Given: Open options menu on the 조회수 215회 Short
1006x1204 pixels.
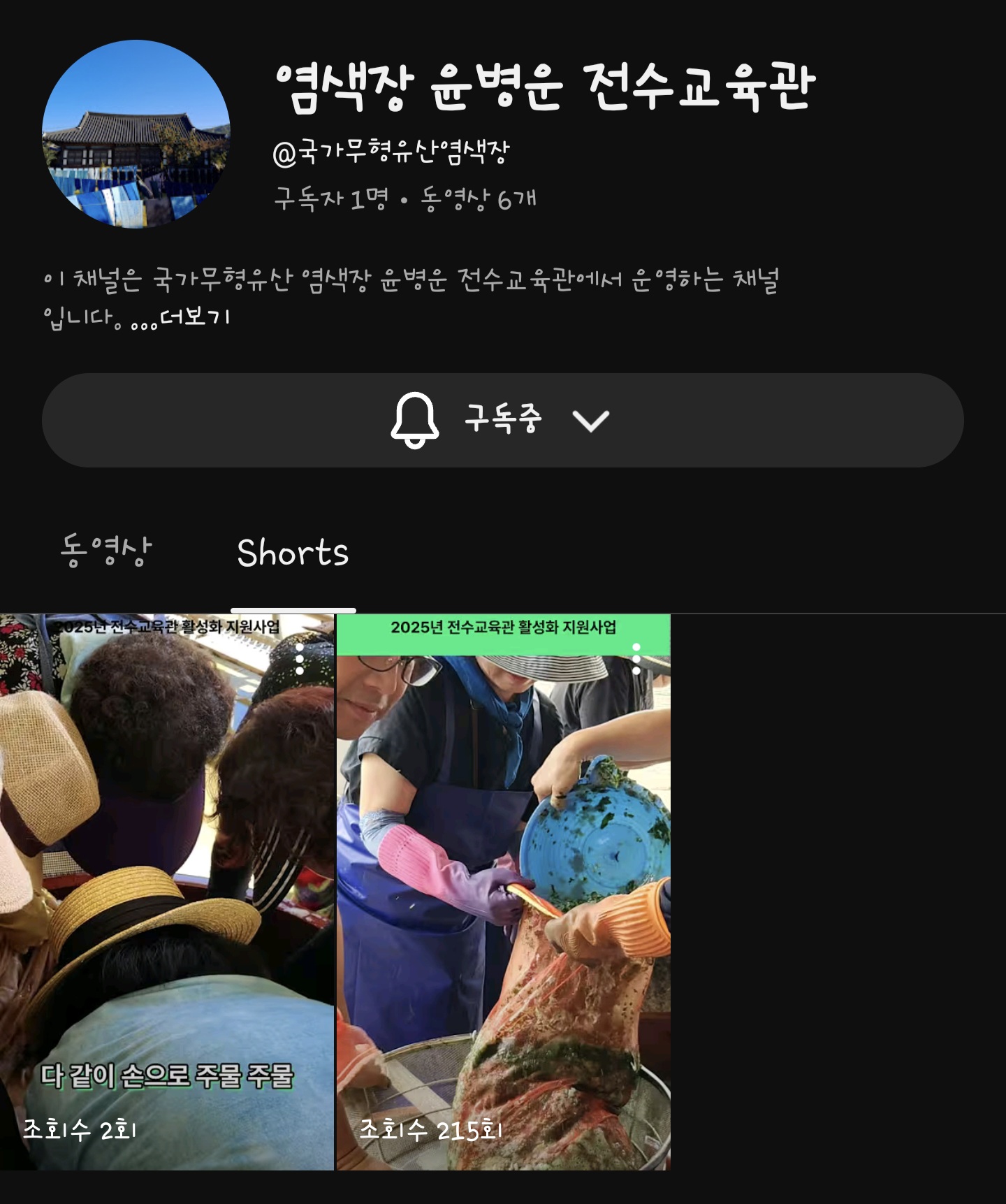Looking at the screenshot, I should 636,659.
